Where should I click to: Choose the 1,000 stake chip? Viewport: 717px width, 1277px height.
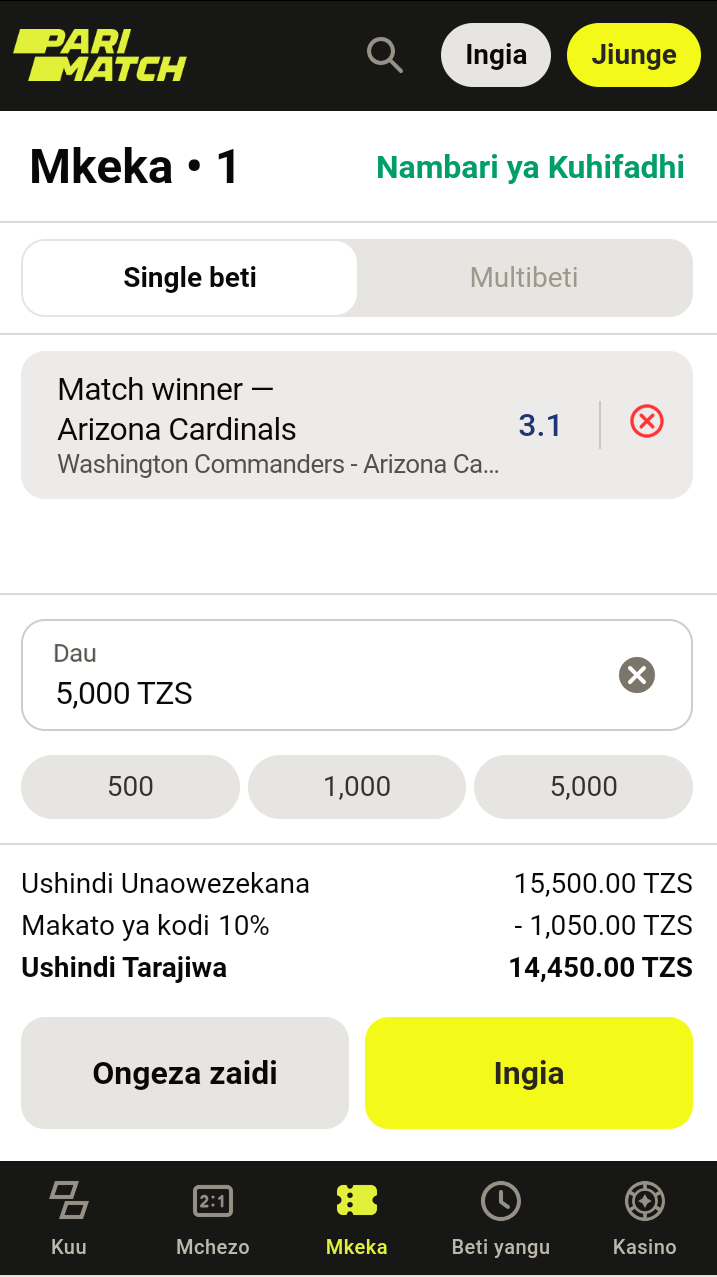click(357, 786)
